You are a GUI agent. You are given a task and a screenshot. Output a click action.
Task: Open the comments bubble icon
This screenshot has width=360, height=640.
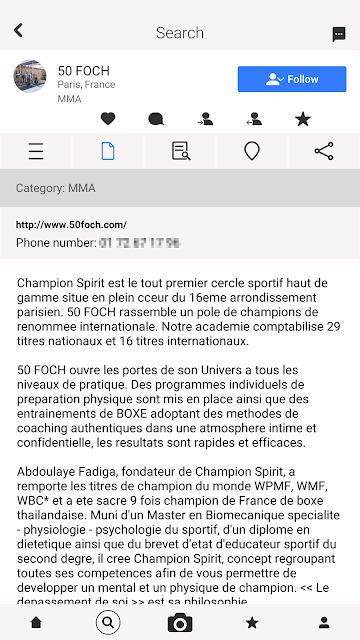tap(156, 119)
